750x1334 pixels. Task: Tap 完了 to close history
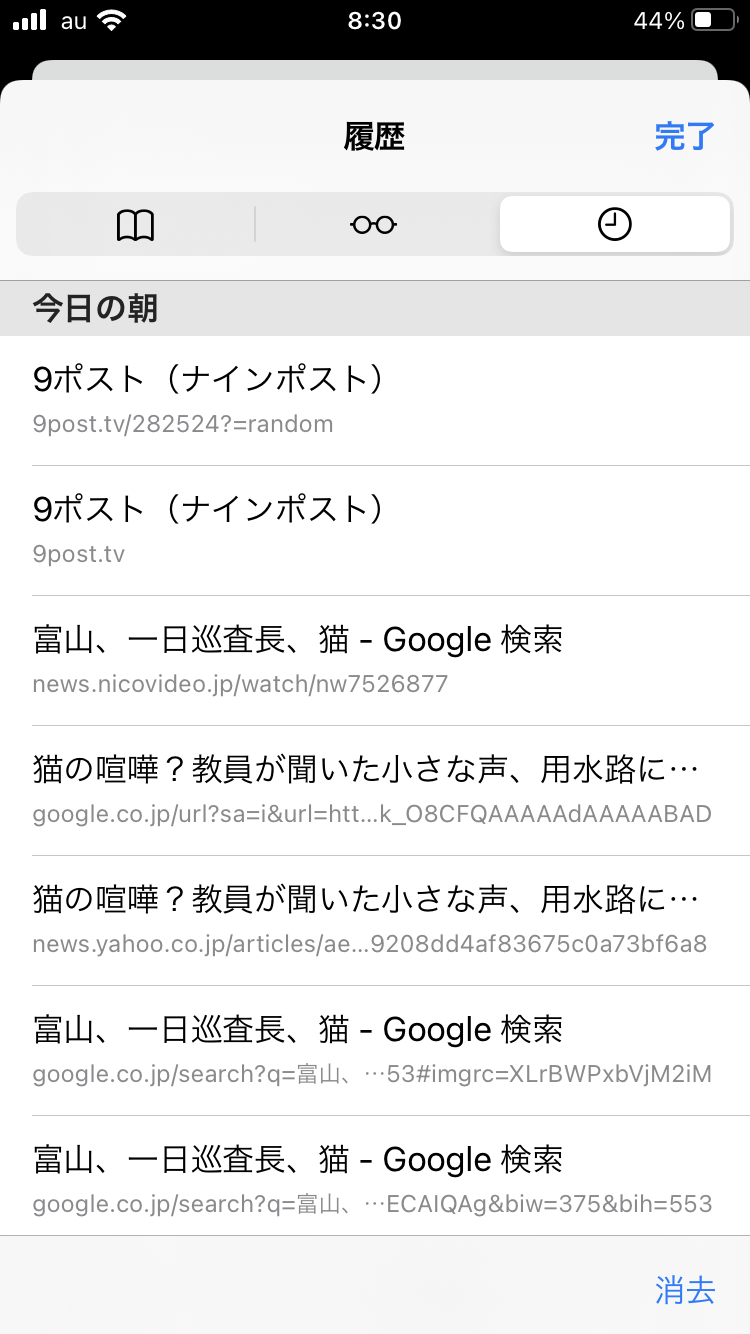click(x=685, y=137)
